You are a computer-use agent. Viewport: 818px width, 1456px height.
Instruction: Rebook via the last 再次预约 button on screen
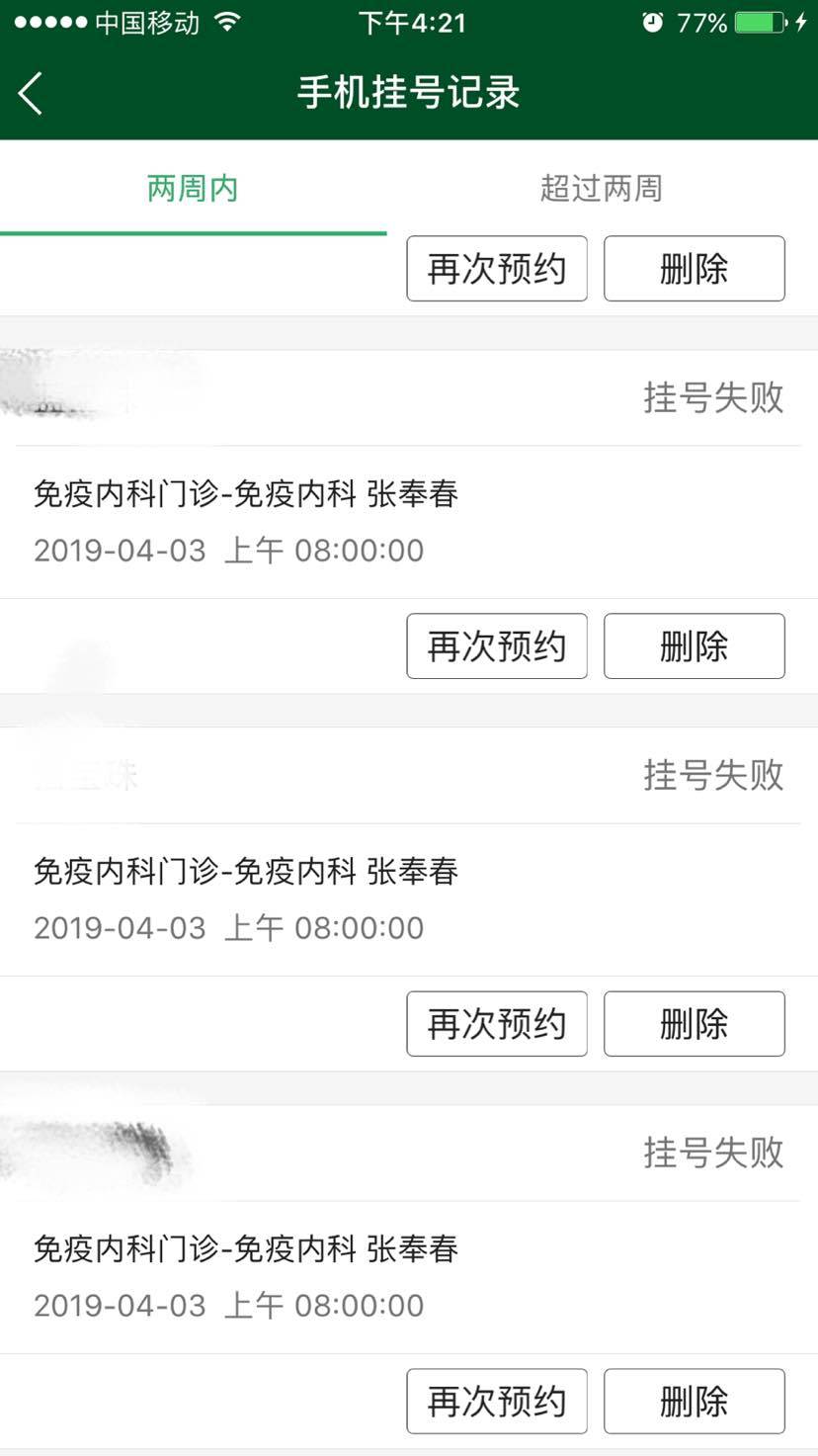point(497,1401)
